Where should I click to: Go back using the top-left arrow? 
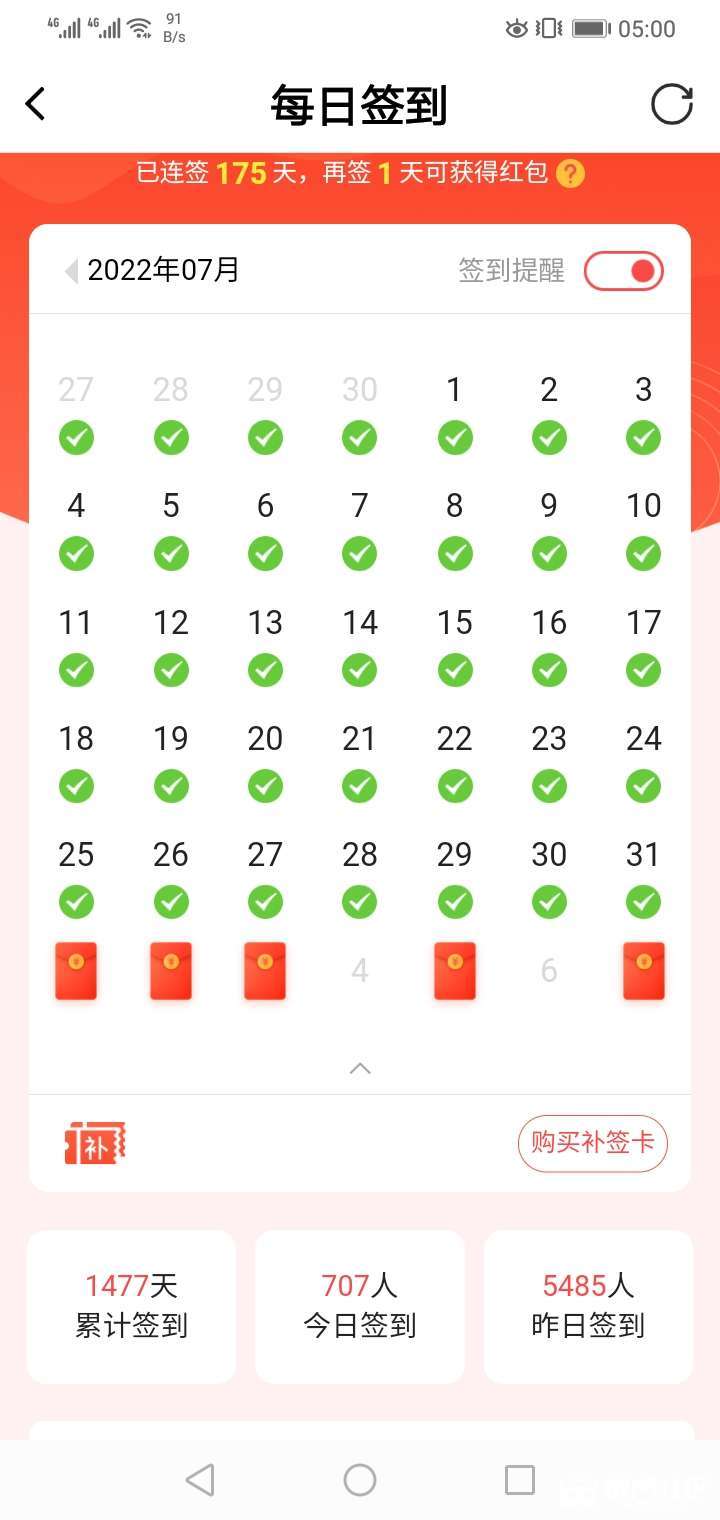(36, 104)
